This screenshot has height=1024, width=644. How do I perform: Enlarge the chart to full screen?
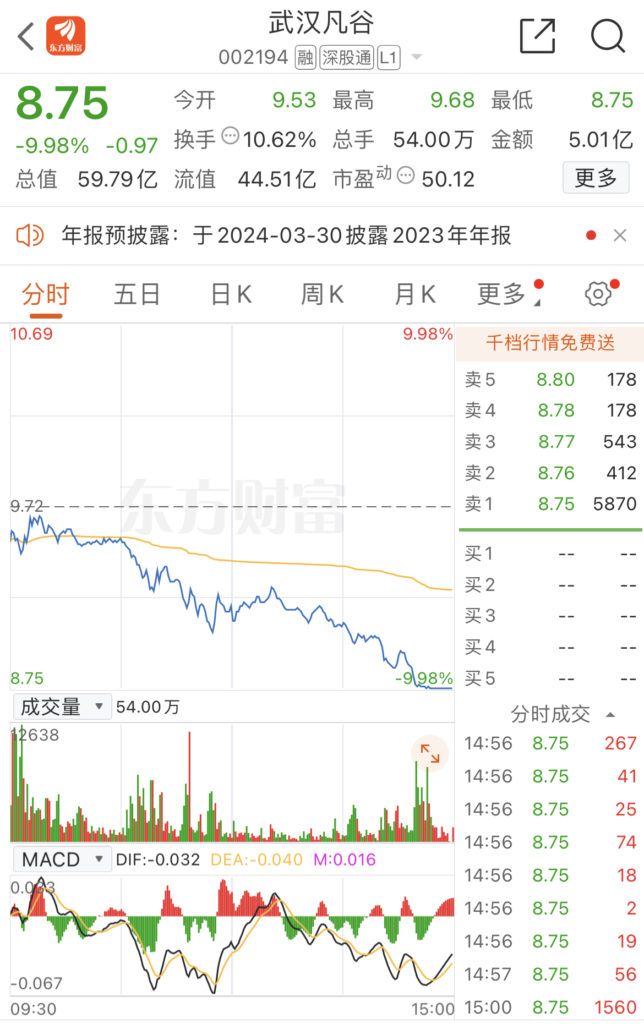pyautogui.click(x=429, y=753)
